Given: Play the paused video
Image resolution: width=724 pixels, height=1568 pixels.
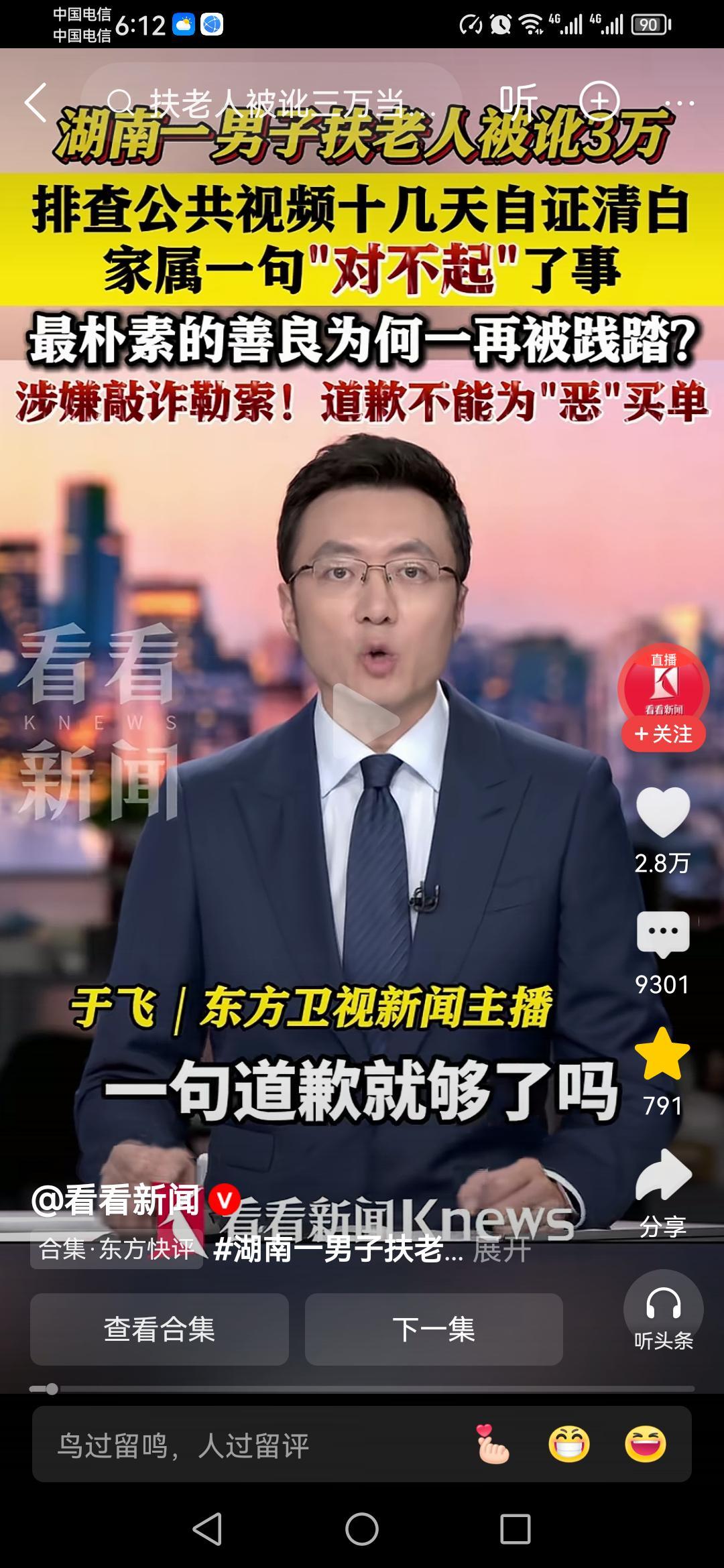Looking at the screenshot, I should pos(365,720).
